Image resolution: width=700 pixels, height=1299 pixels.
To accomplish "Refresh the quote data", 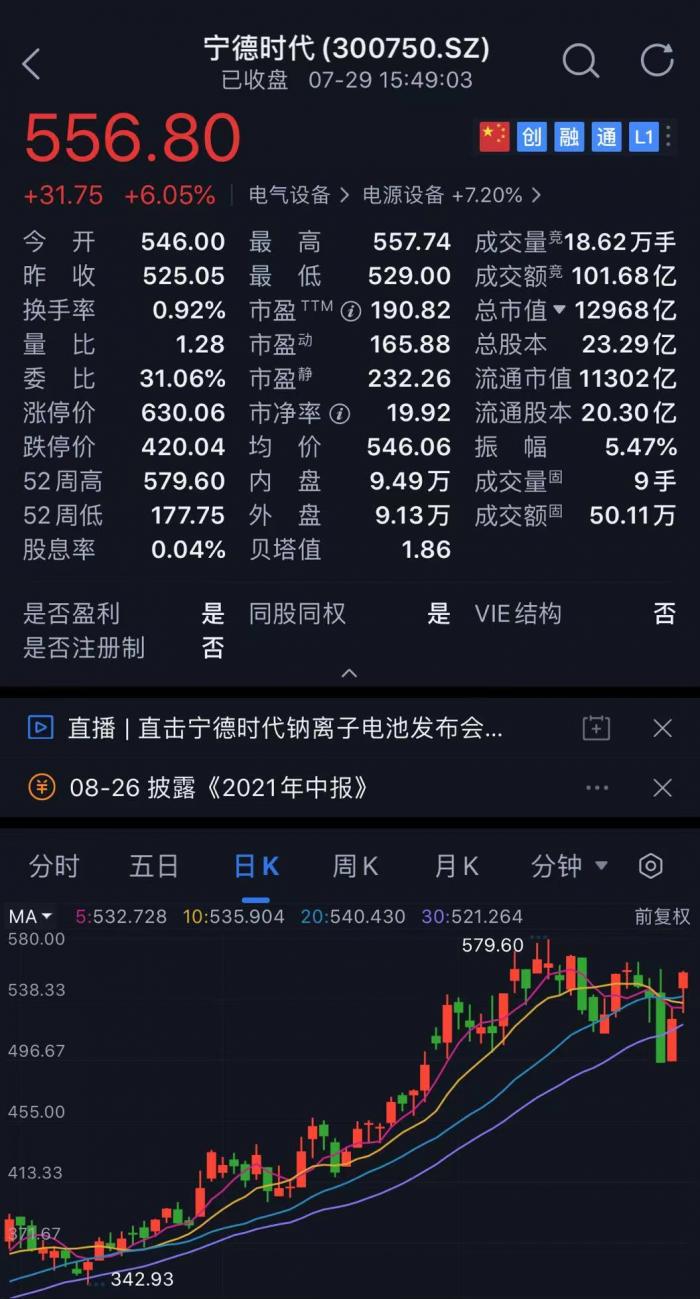I will (x=657, y=60).
